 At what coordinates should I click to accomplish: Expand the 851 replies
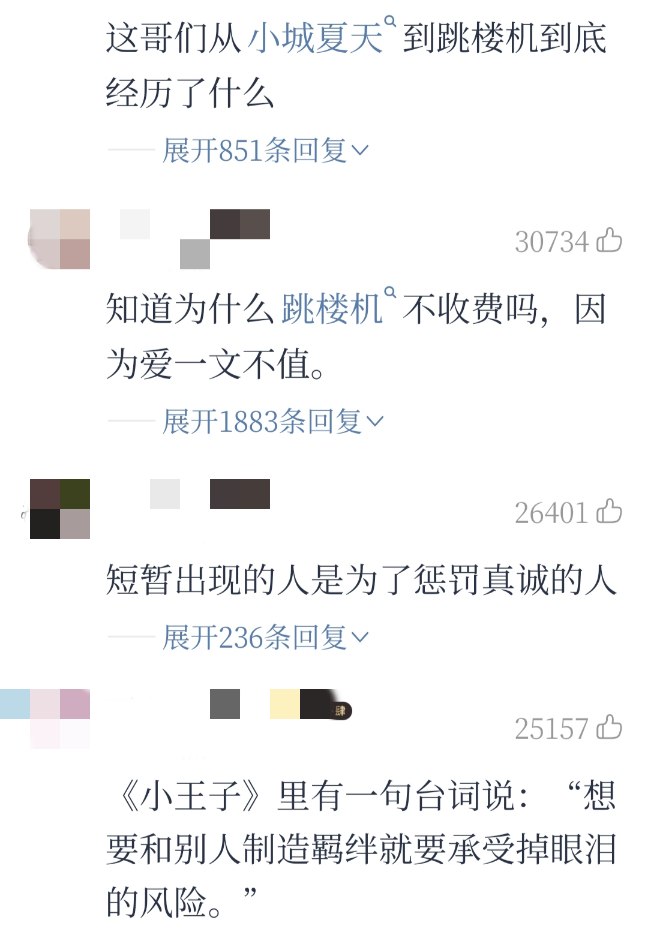266,151
